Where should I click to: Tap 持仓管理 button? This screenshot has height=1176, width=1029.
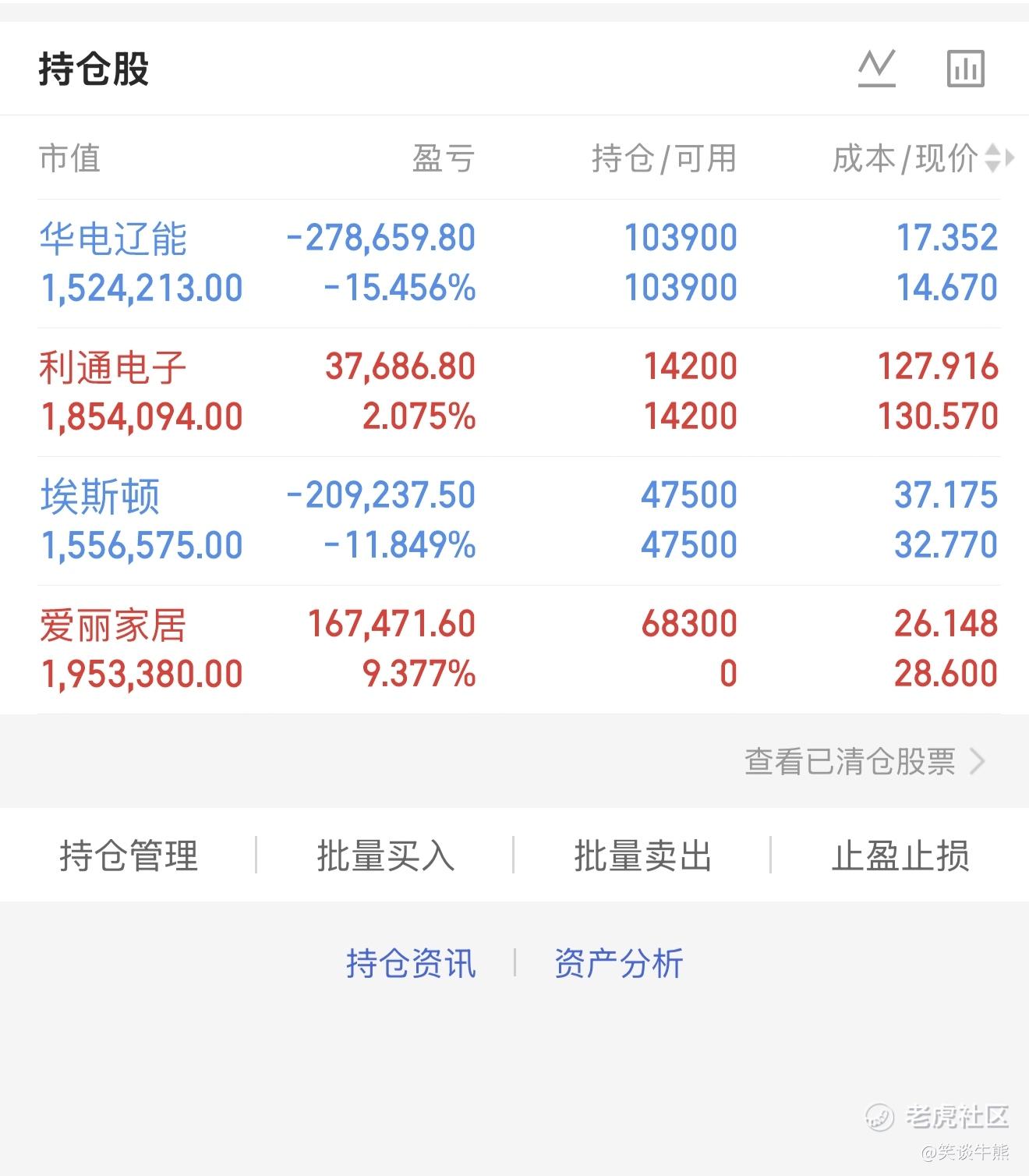129,855
